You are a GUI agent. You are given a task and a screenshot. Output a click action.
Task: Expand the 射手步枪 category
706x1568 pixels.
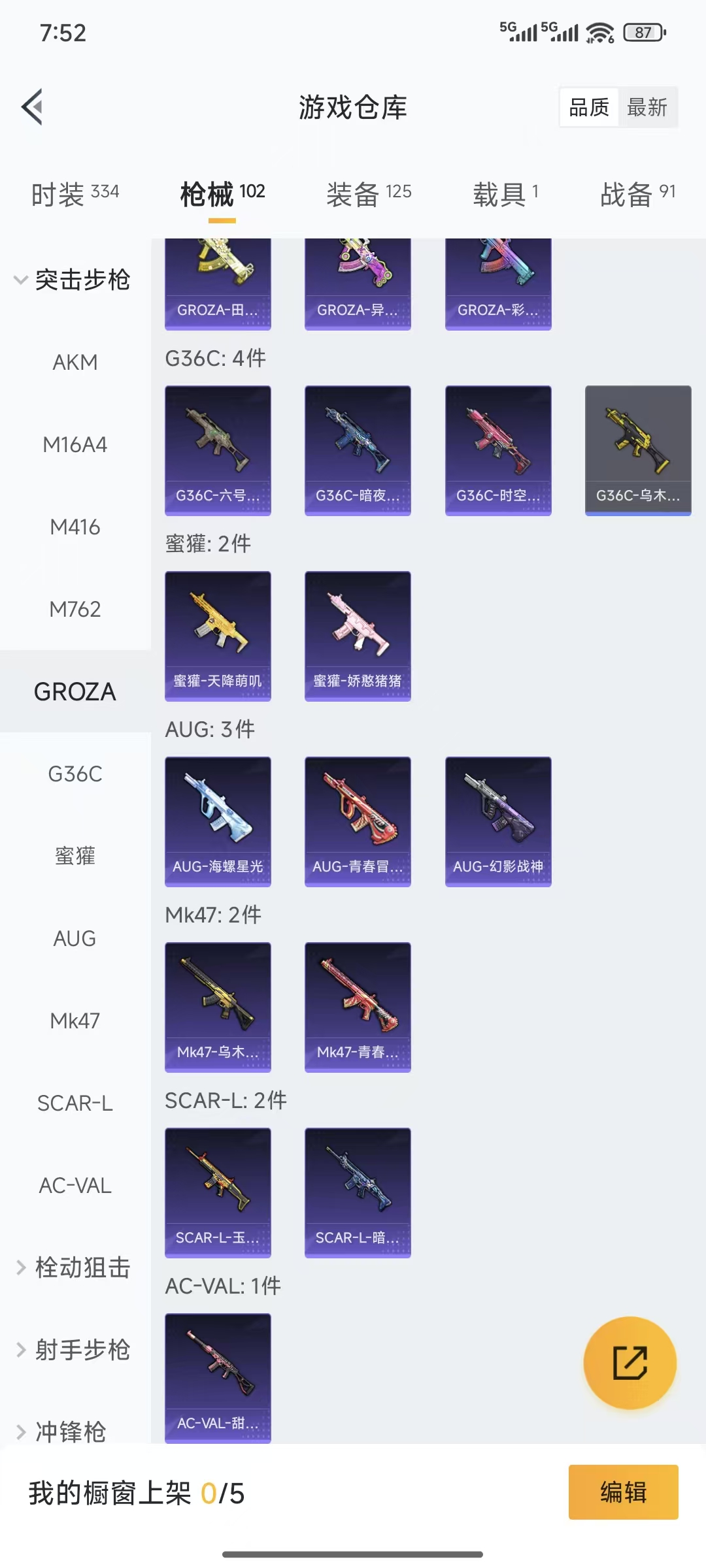pyautogui.click(x=73, y=1350)
